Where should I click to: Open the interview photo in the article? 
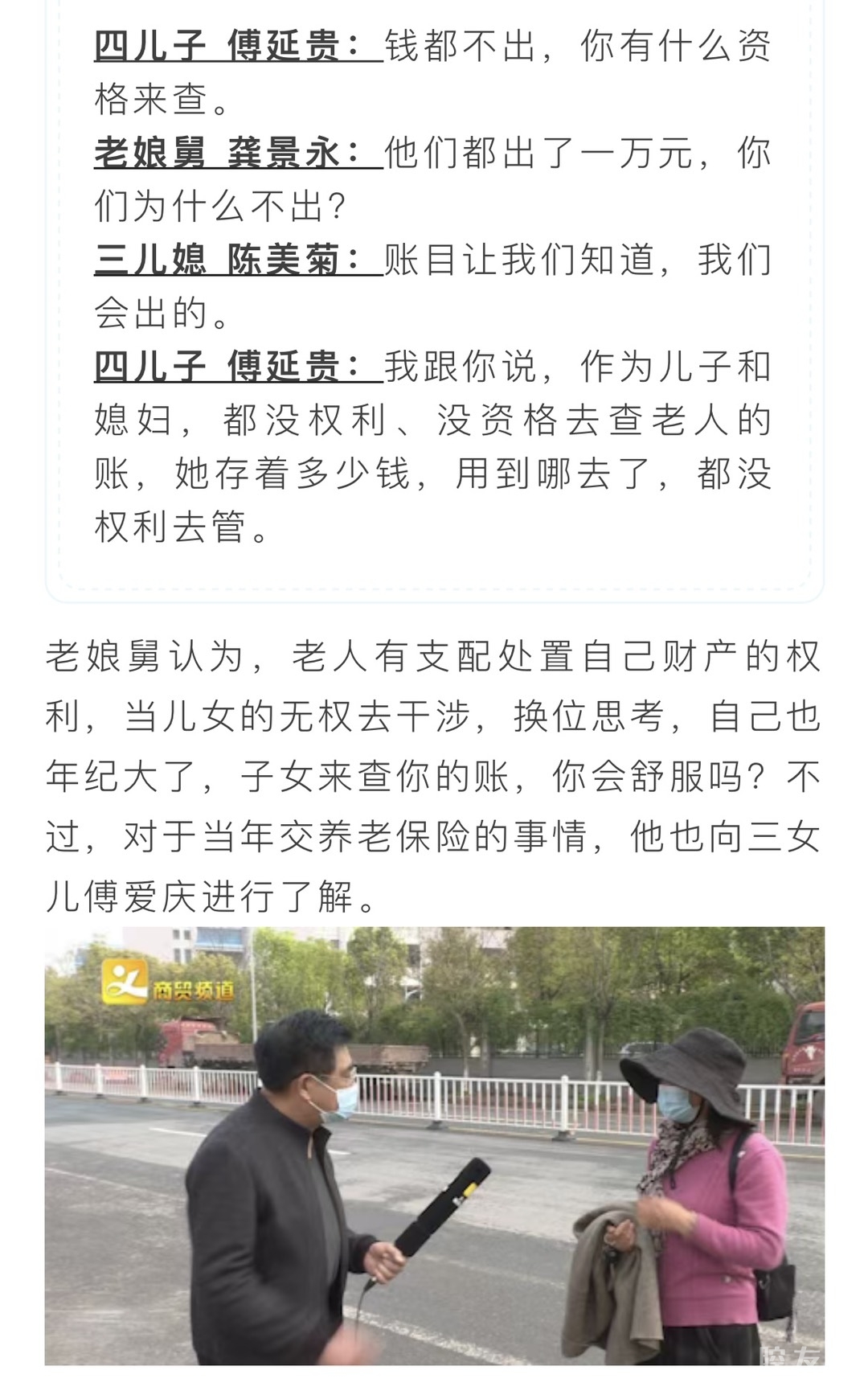point(434,1145)
